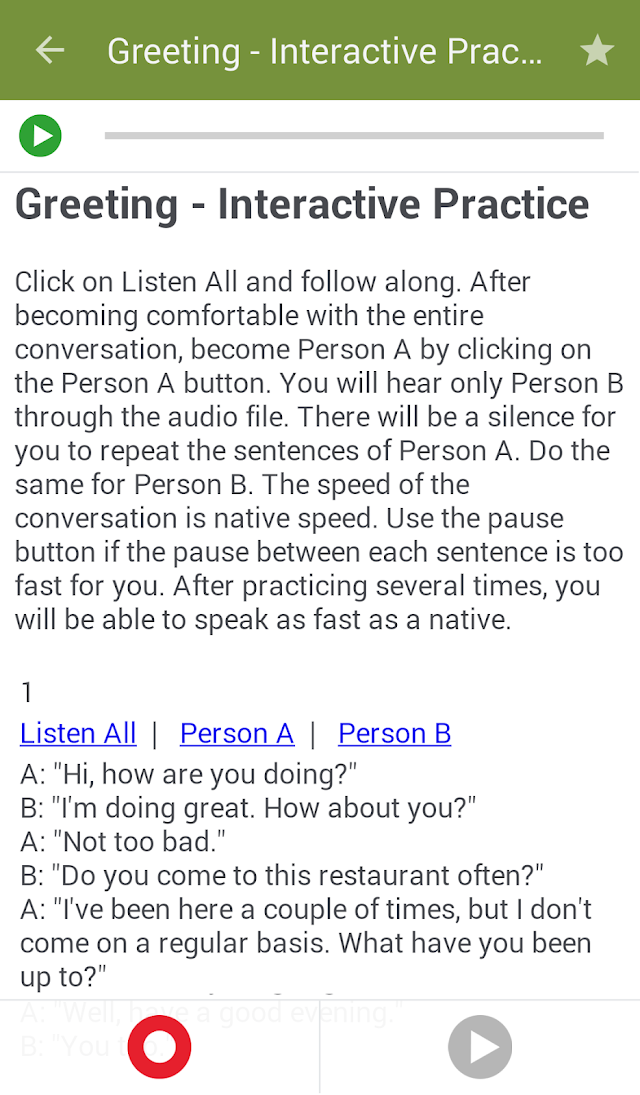The image size is (640, 1095).
Task: Open the Listen All link
Action: pyautogui.click(x=78, y=733)
